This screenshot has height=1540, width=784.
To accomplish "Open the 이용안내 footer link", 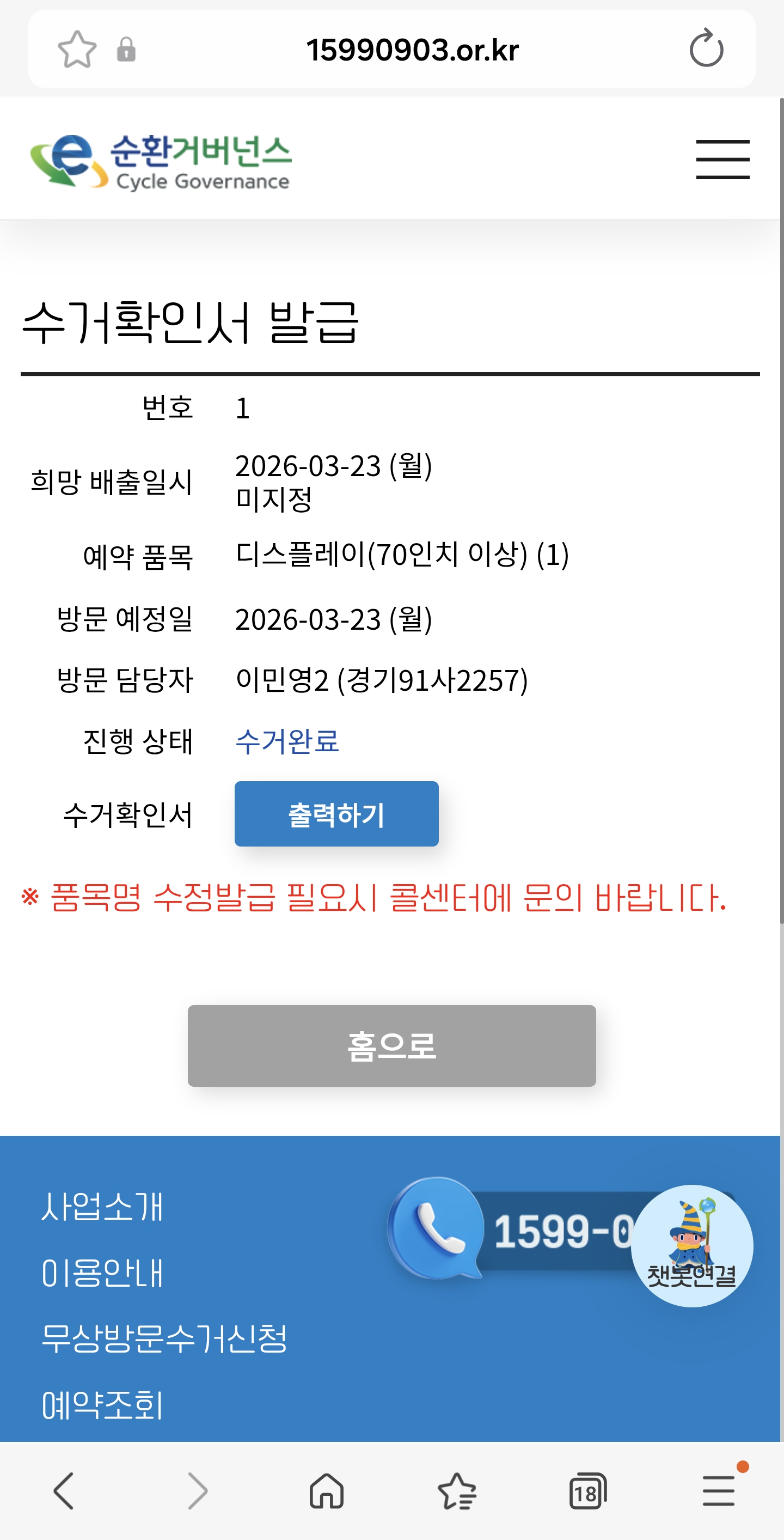I will 102,1273.
